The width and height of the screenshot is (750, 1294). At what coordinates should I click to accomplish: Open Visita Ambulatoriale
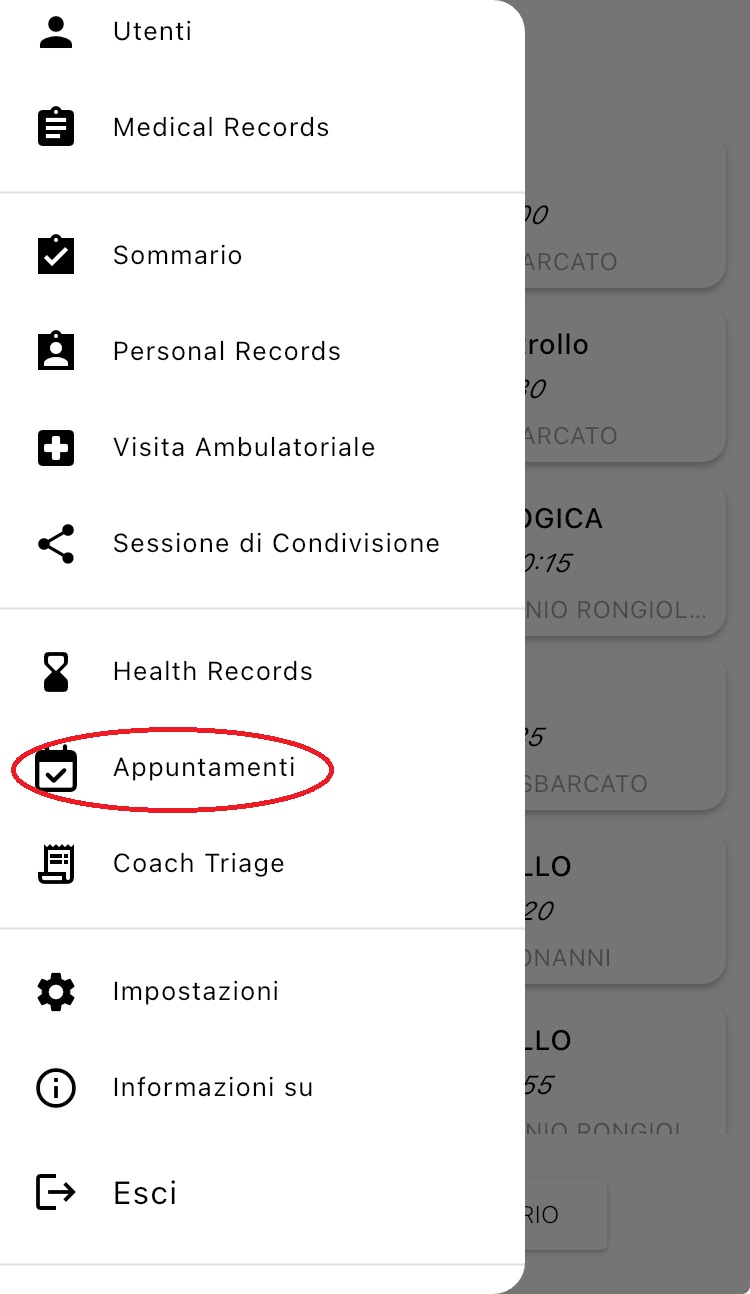(244, 447)
